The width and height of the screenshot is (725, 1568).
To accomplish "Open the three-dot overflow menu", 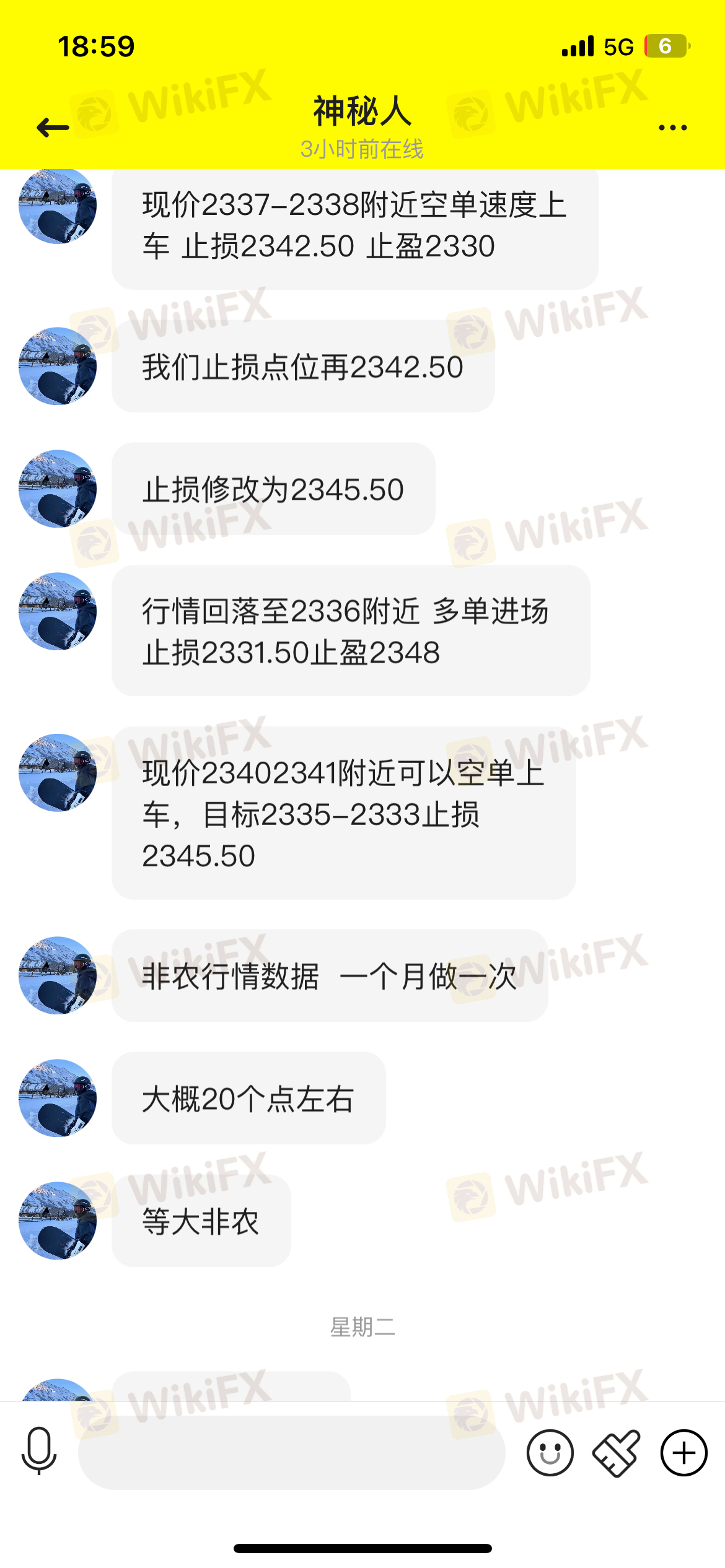I will [x=672, y=128].
